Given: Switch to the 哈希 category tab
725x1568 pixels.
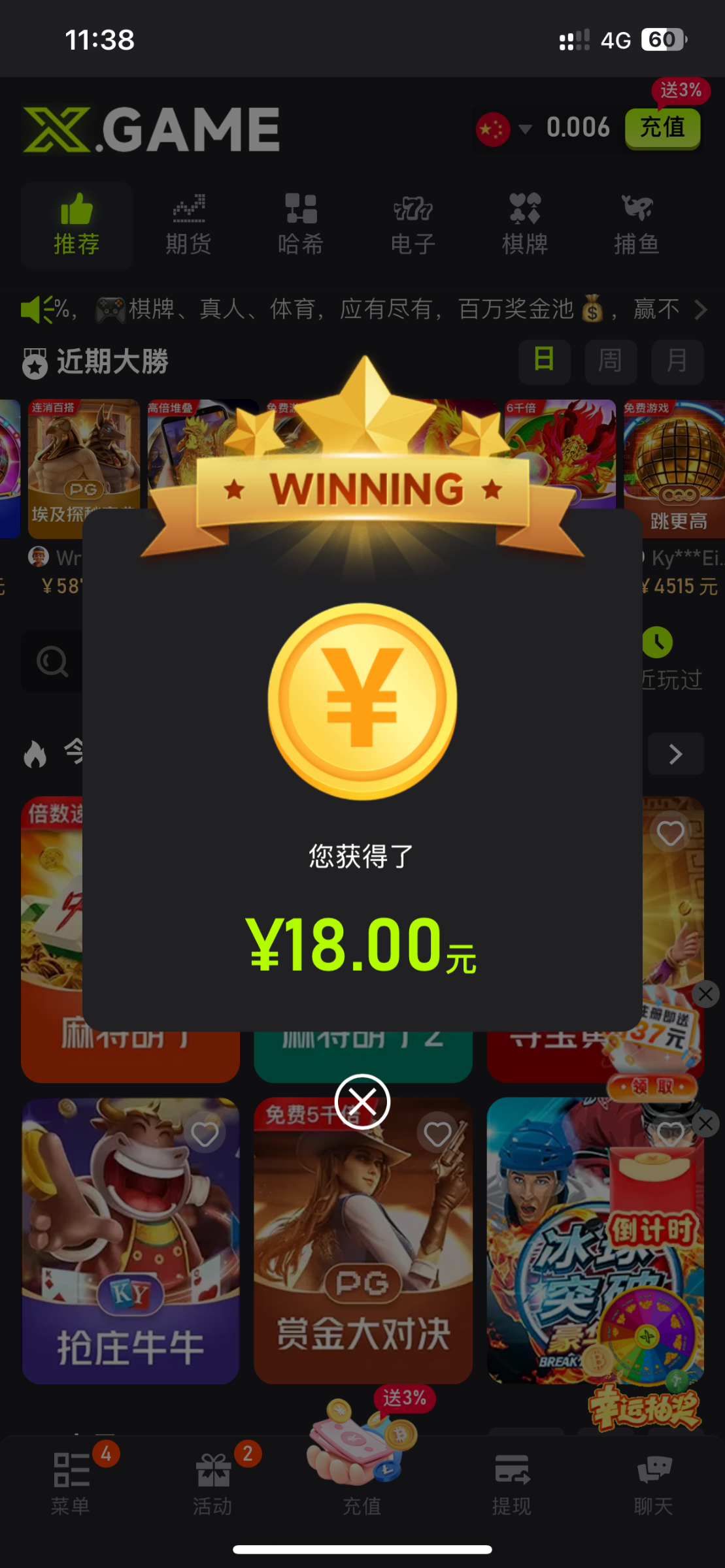Looking at the screenshot, I should pos(301,225).
